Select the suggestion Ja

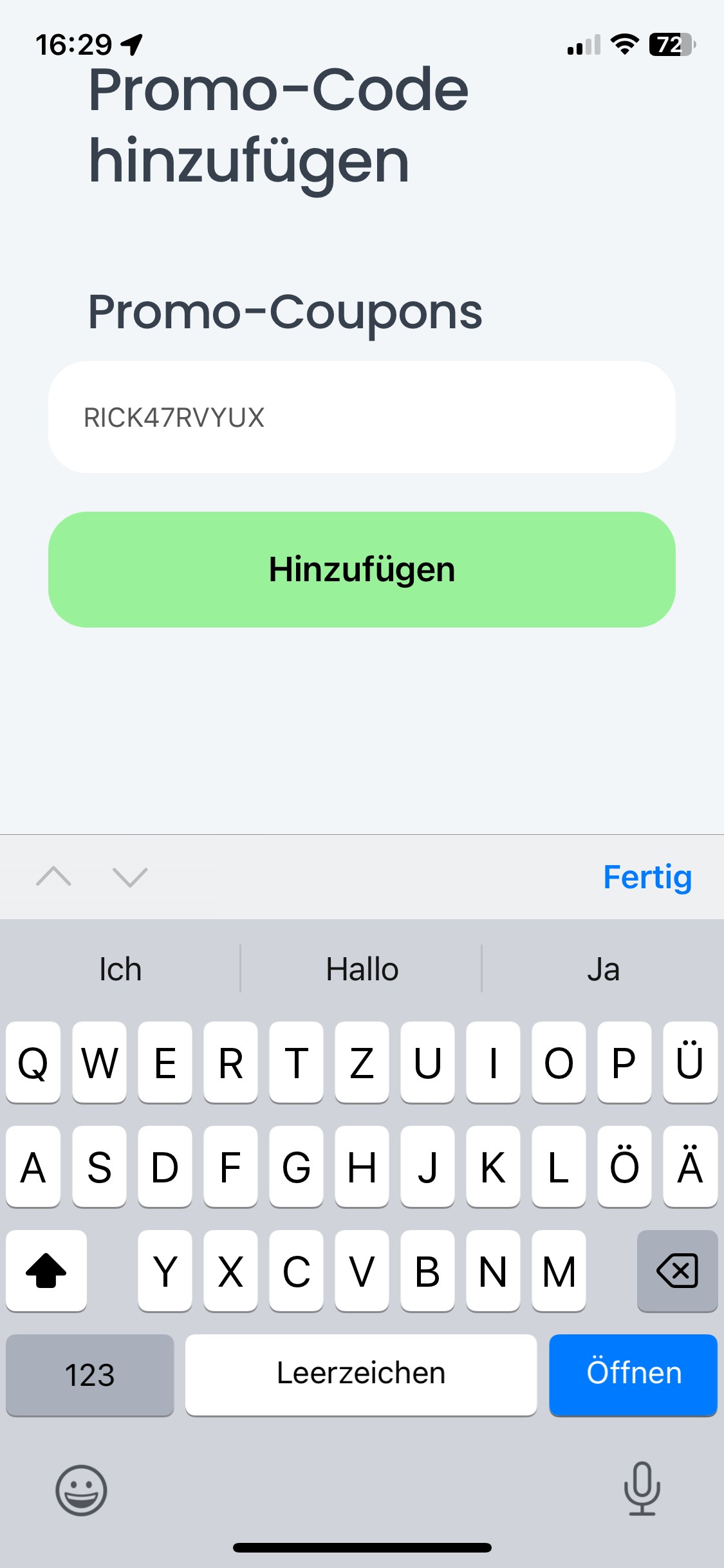tap(604, 969)
